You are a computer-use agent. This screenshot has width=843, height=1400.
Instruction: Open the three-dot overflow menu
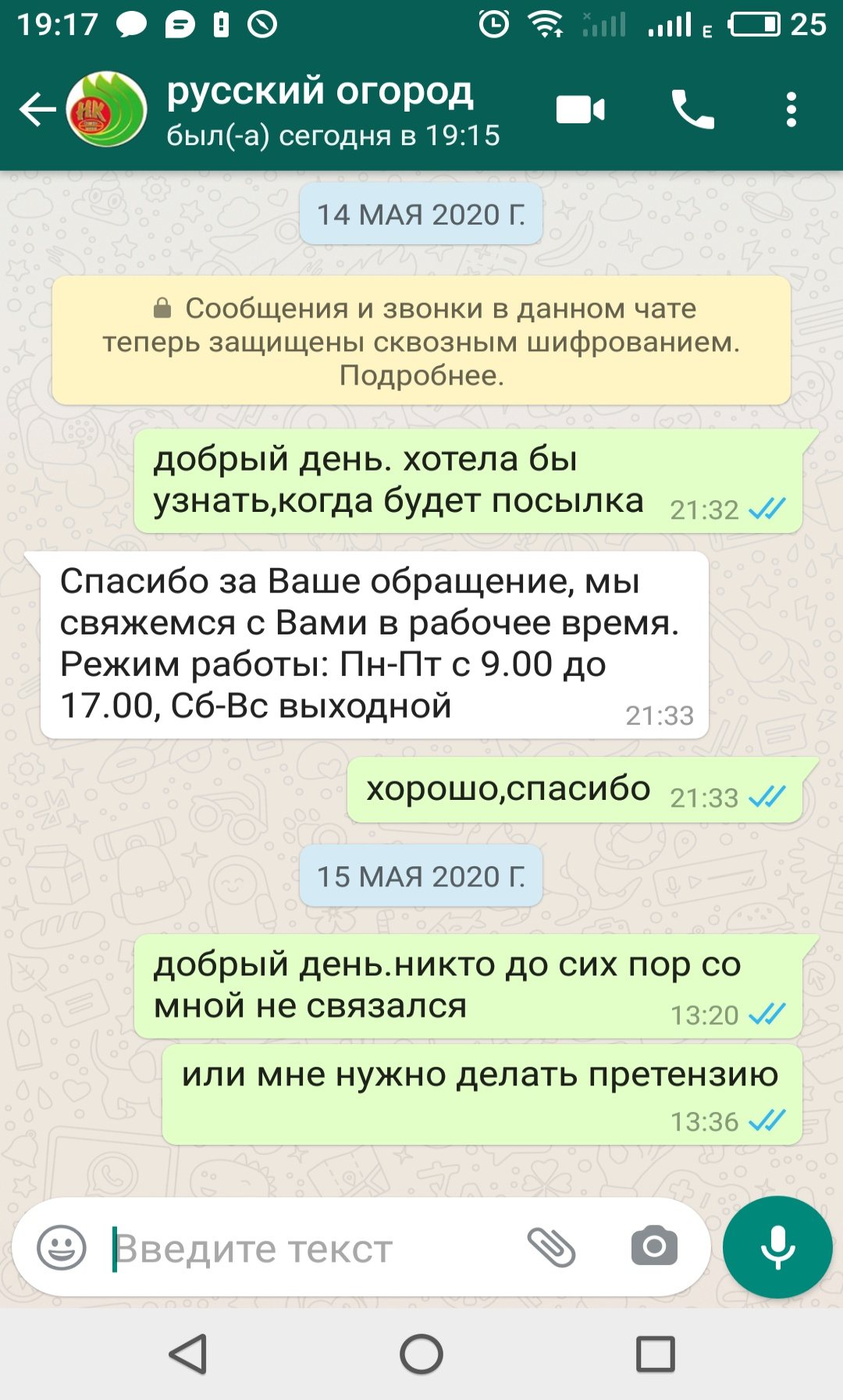click(x=791, y=109)
